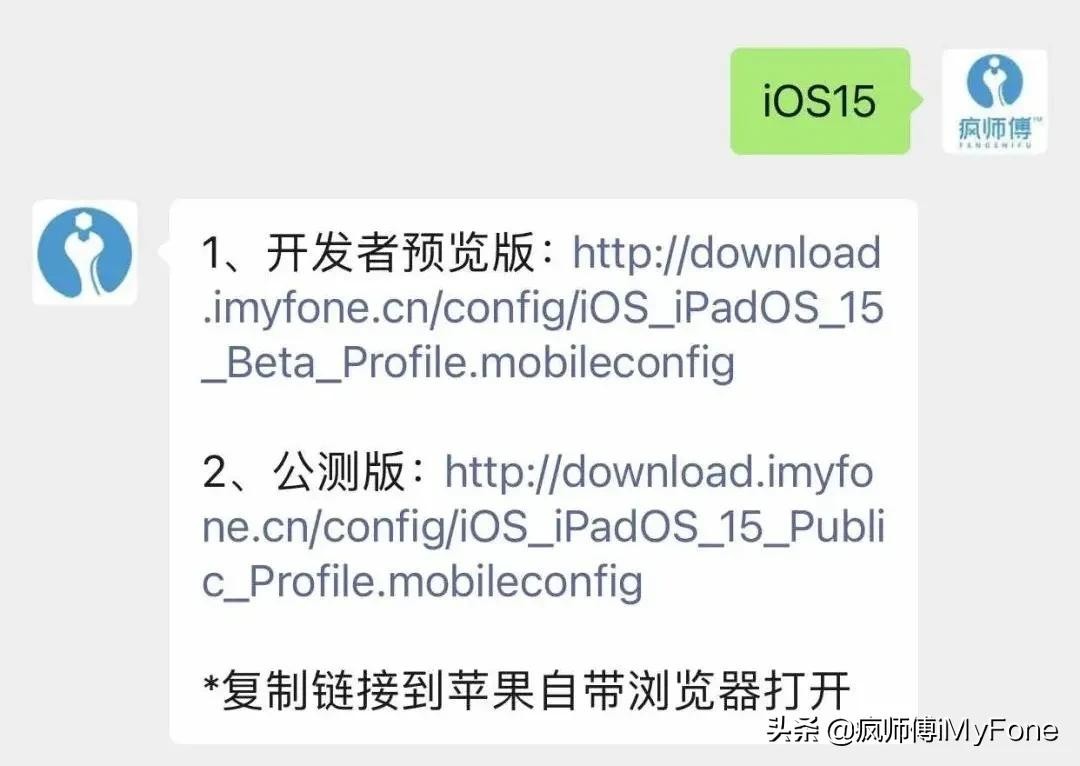Tap the sender avatar beside the iOS15 message
This screenshot has height=766, width=1080.
coord(994,102)
